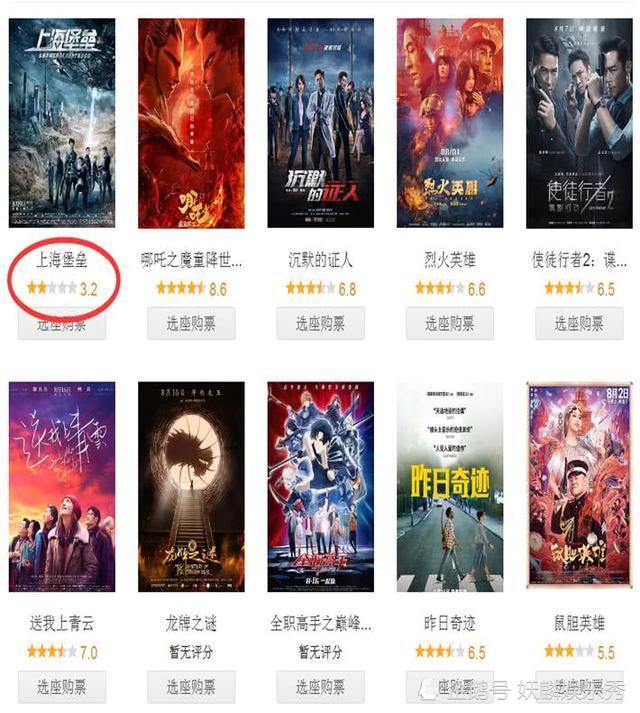Tap 选座购票 under 全职高手之巅峰荣耀
The image size is (640, 713).
pyautogui.click(x=320, y=687)
